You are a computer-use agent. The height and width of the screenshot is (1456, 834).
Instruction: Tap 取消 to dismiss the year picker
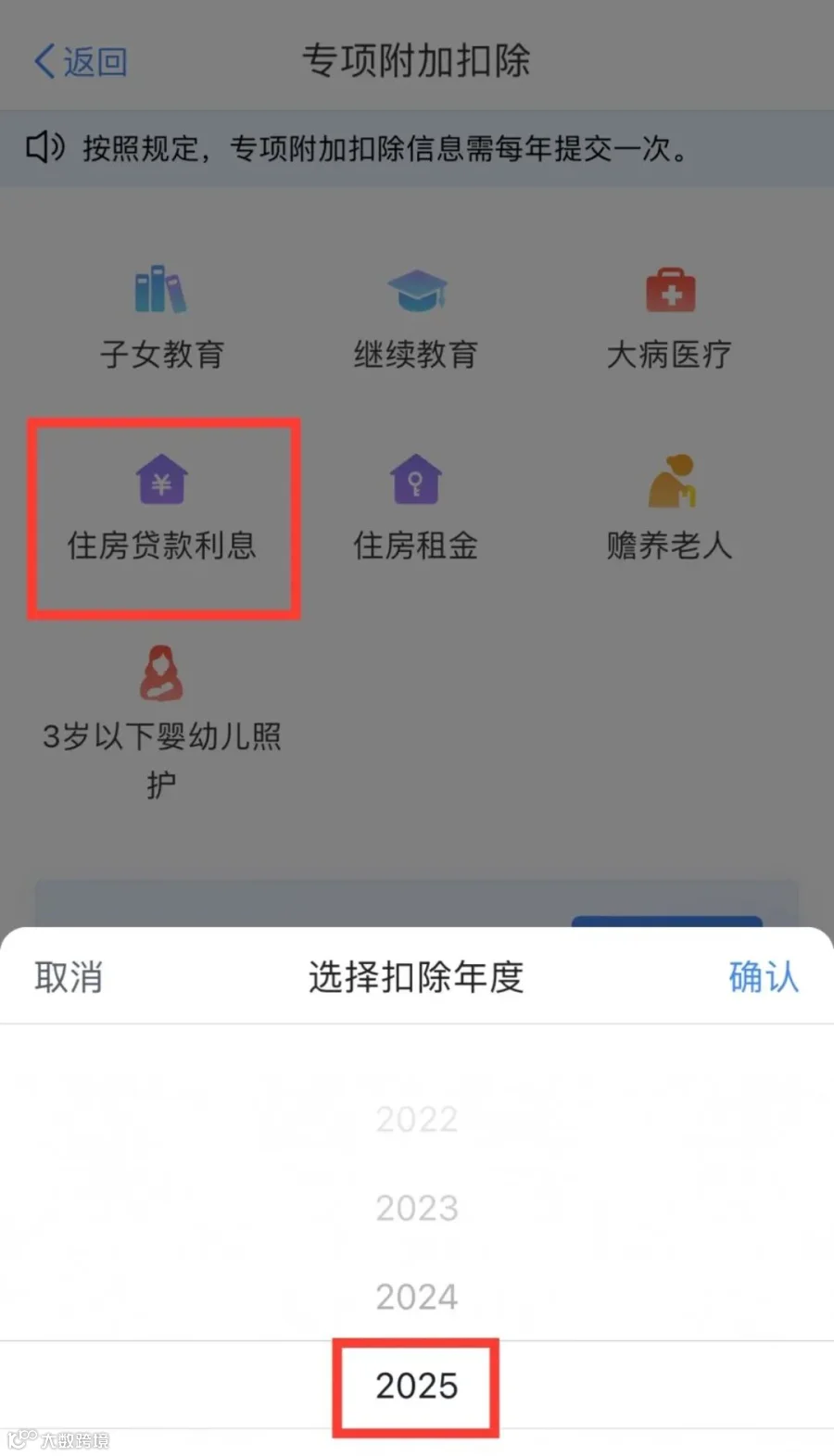click(x=69, y=977)
